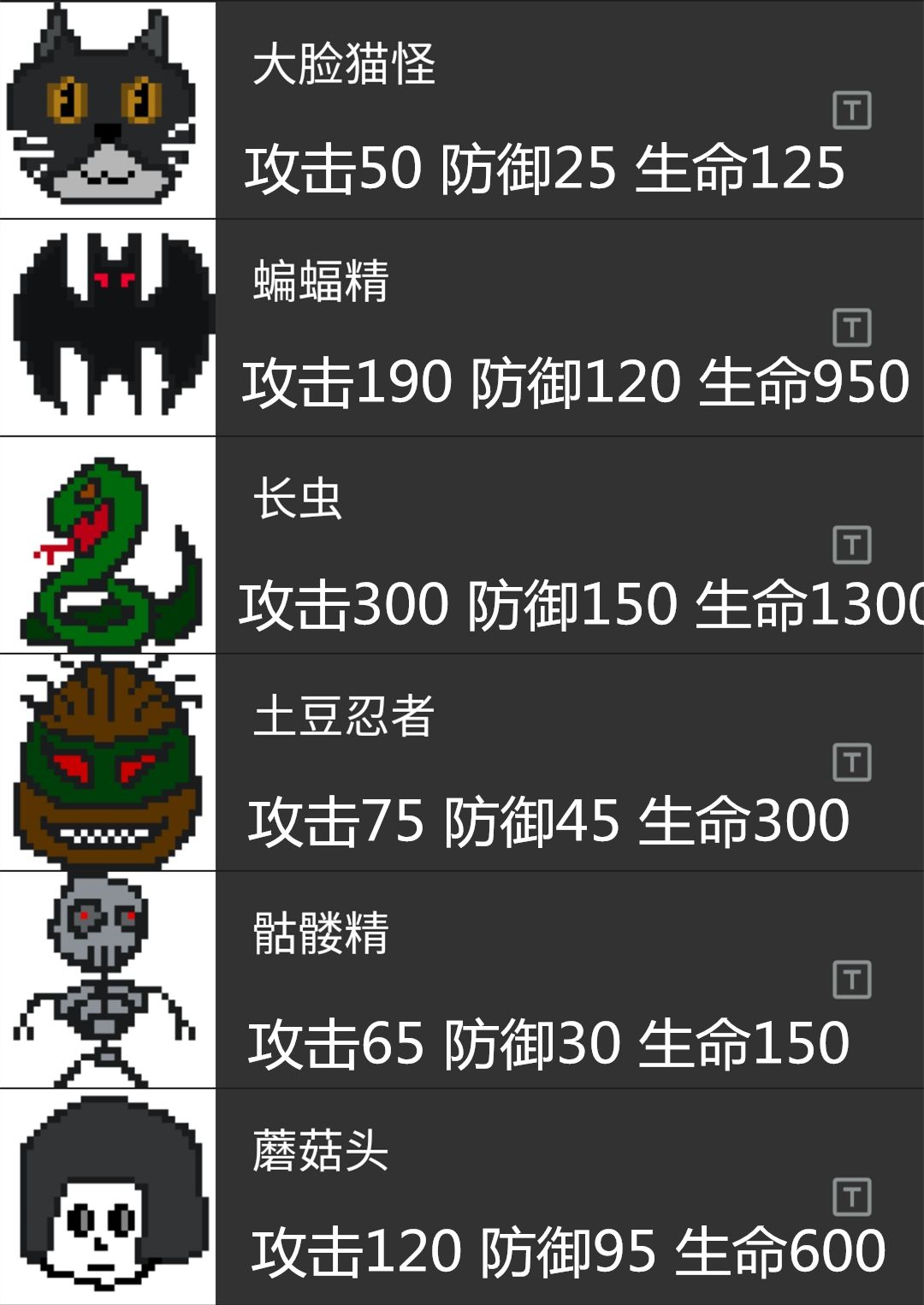Select the T icon next to 土豆忍者
The height and width of the screenshot is (1305, 924).
(x=850, y=762)
